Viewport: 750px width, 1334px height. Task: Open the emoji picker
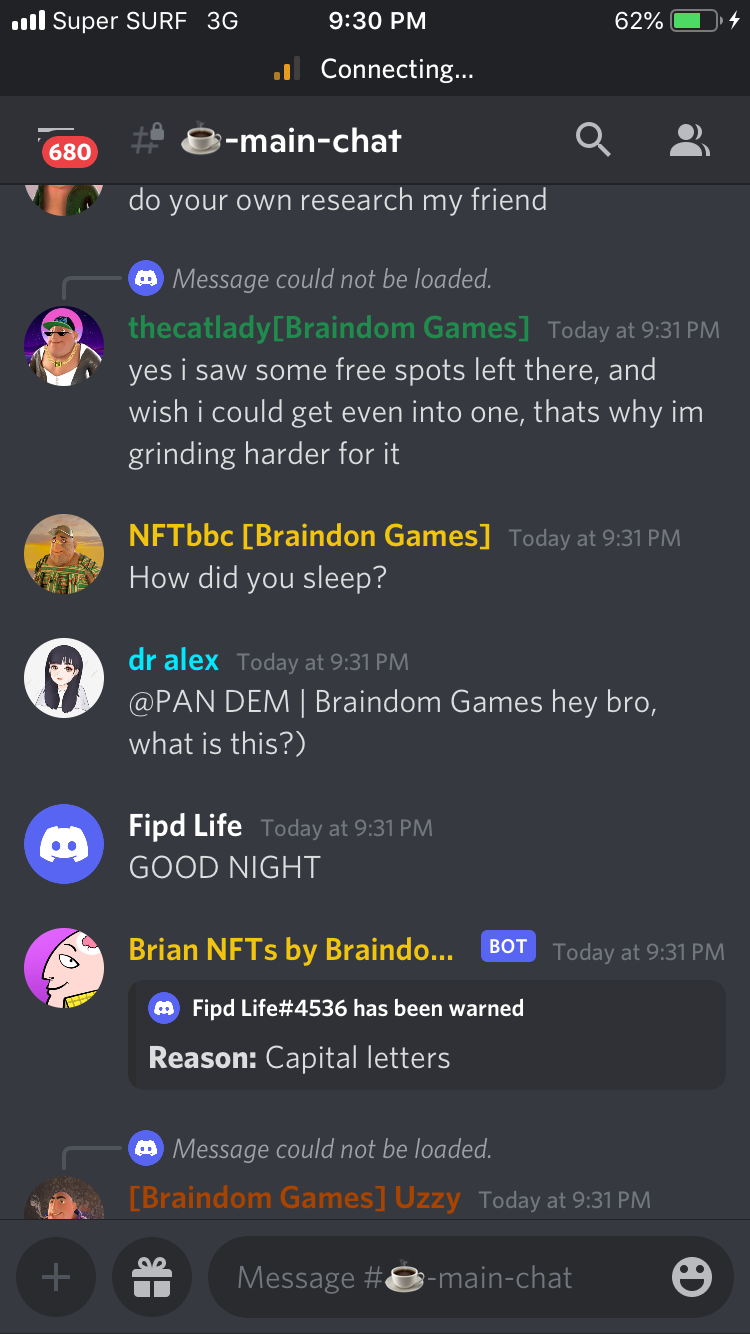[x=692, y=1277]
